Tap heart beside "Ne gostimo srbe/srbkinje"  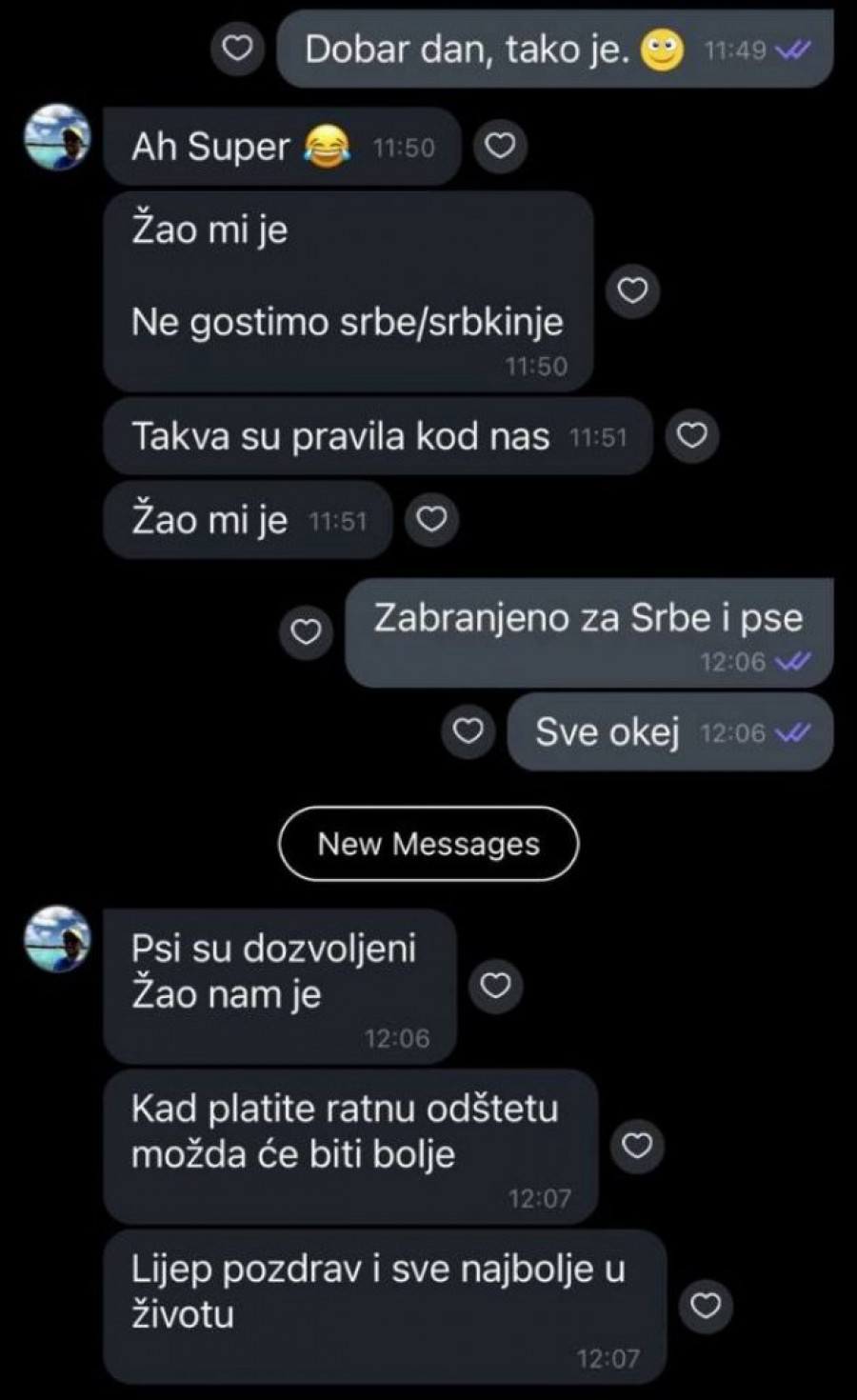coord(633,290)
